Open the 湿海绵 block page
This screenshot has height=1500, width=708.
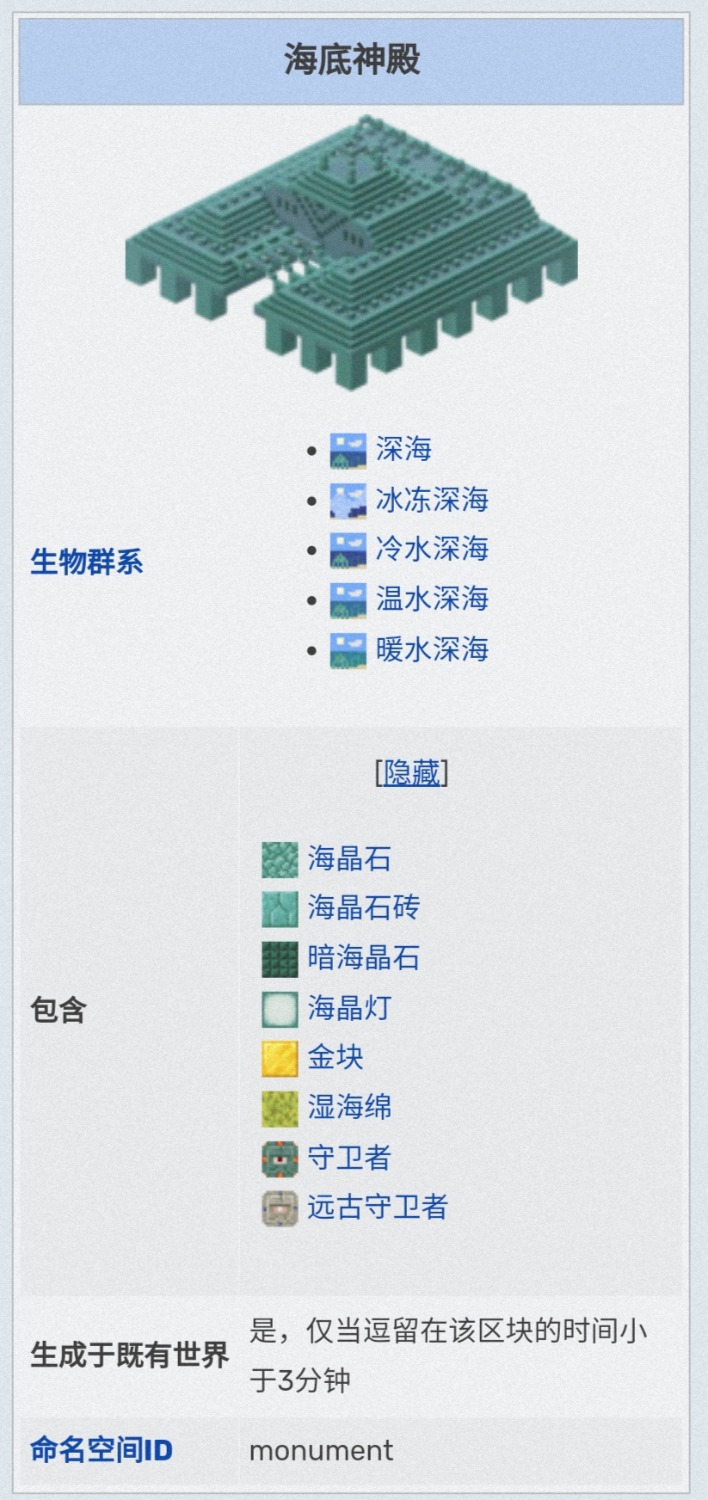coord(349,1107)
